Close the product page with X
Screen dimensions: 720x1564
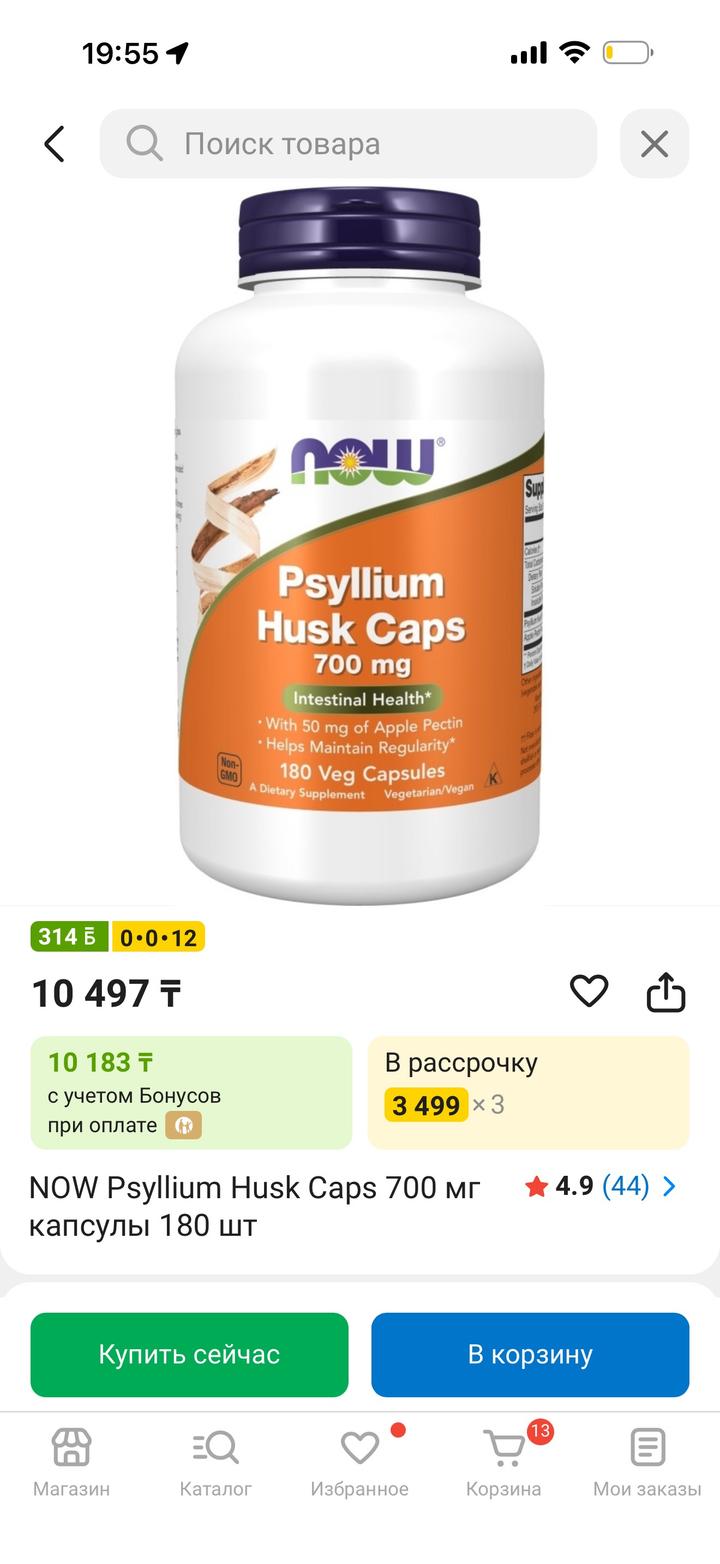click(x=654, y=144)
